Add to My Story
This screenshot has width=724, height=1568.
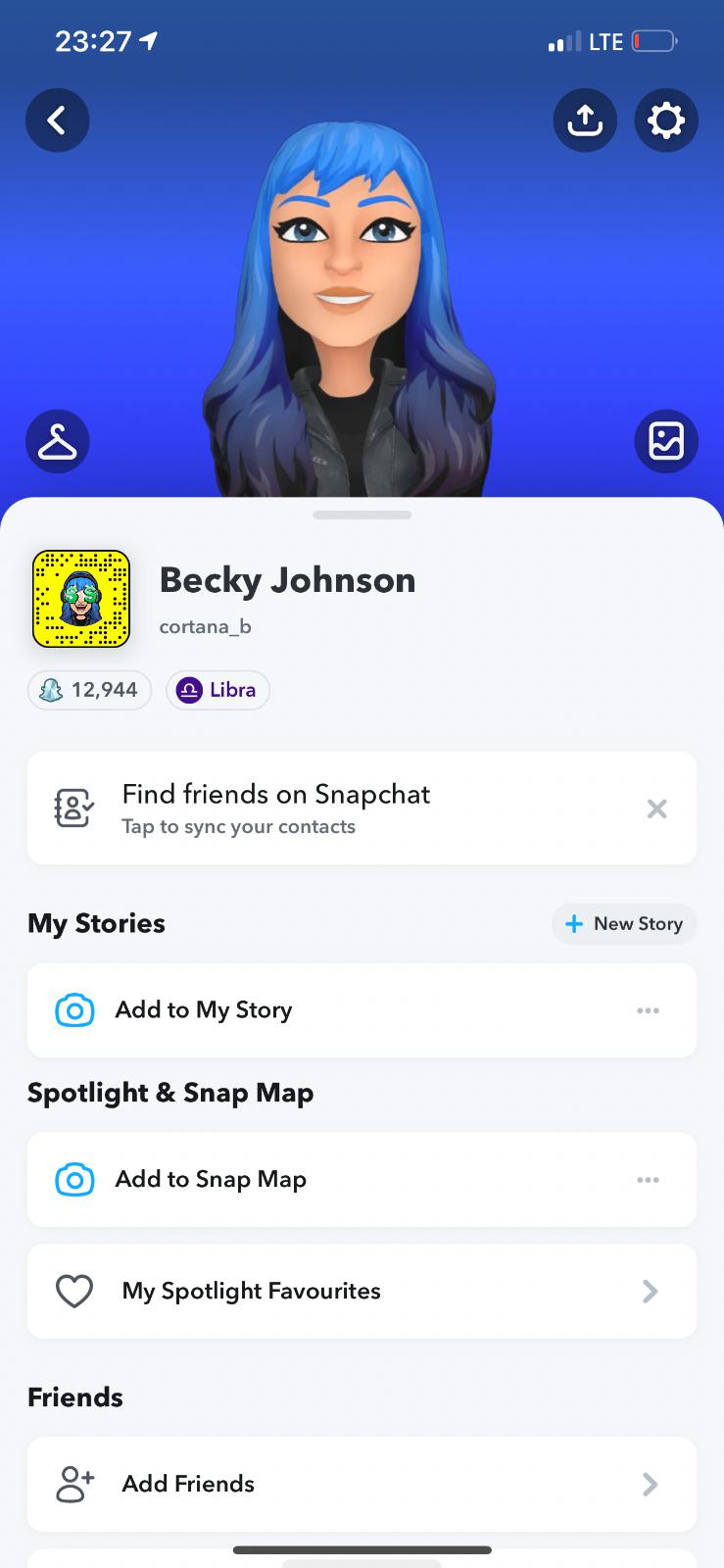pyautogui.click(x=294, y=1010)
